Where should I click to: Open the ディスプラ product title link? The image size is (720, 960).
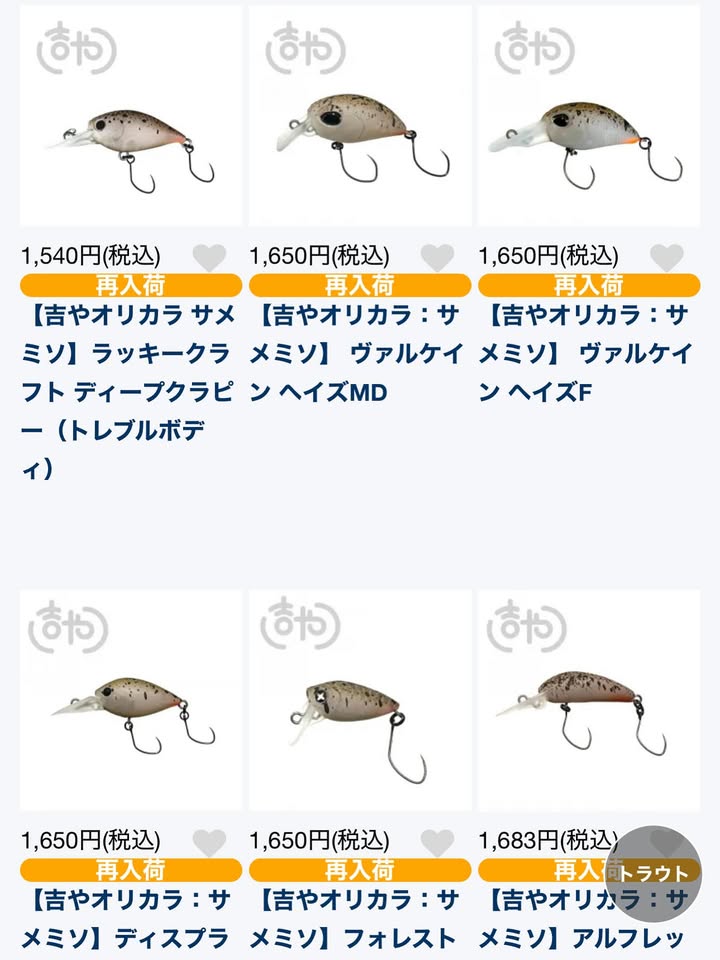tap(130, 919)
